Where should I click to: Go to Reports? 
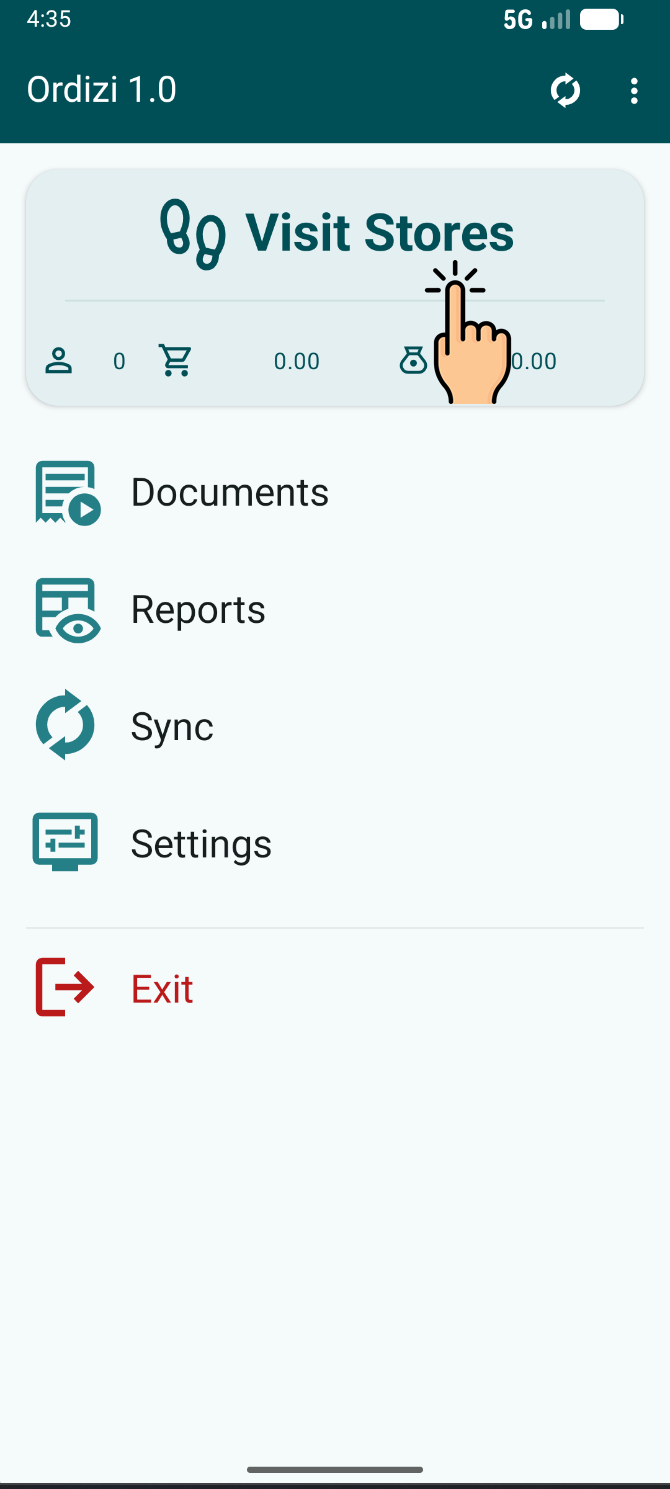(335, 609)
